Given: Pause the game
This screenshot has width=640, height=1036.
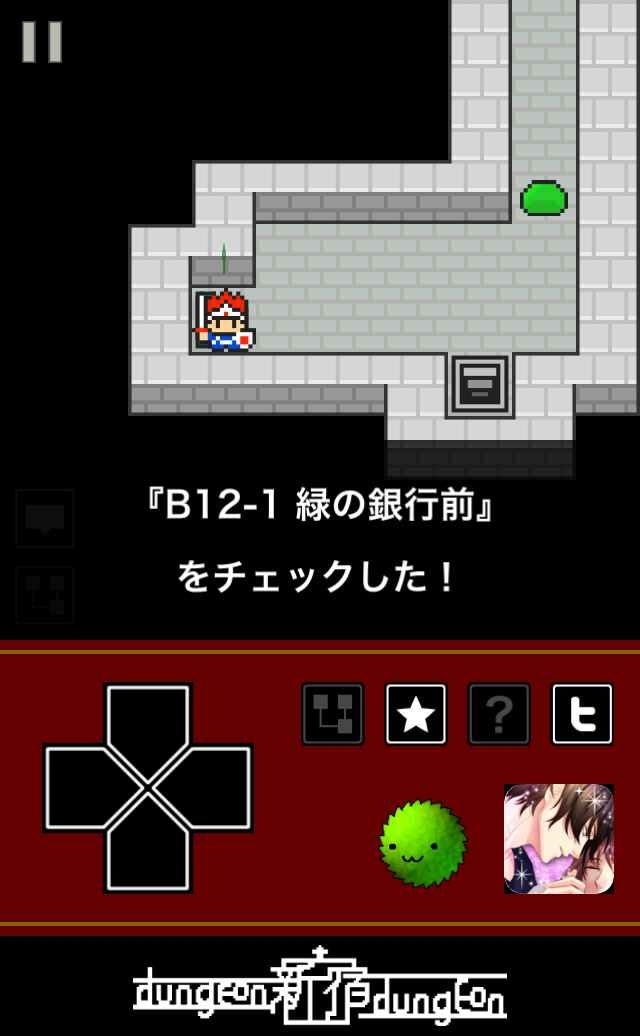Looking at the screenshot, I should point(42,42).
